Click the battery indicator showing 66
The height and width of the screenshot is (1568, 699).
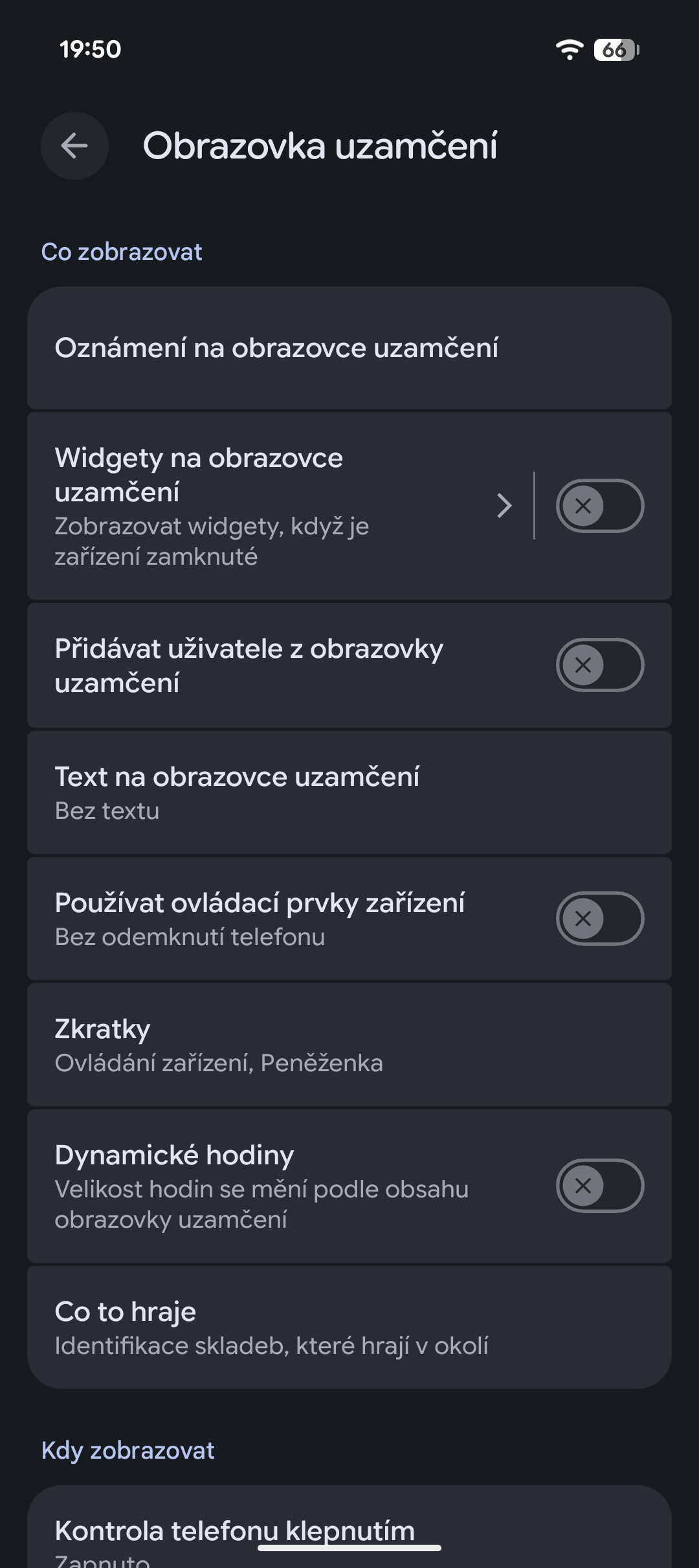[x=612, y=49]
